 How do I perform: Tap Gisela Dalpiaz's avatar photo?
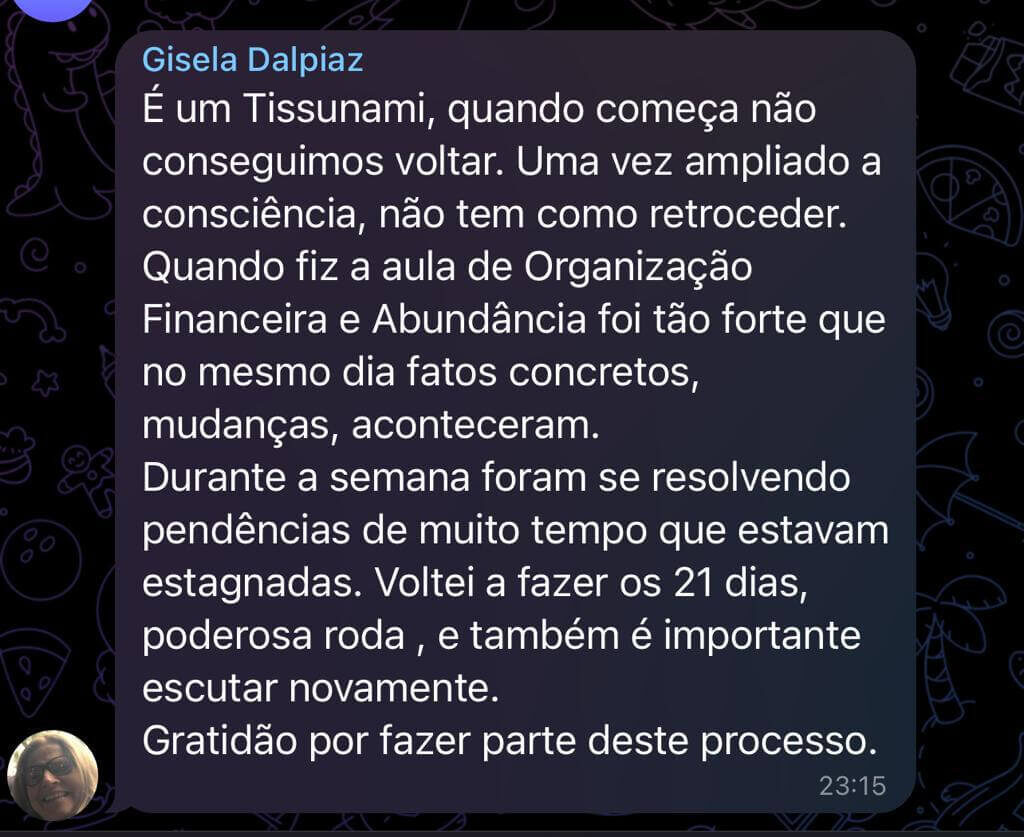(53, 775)
